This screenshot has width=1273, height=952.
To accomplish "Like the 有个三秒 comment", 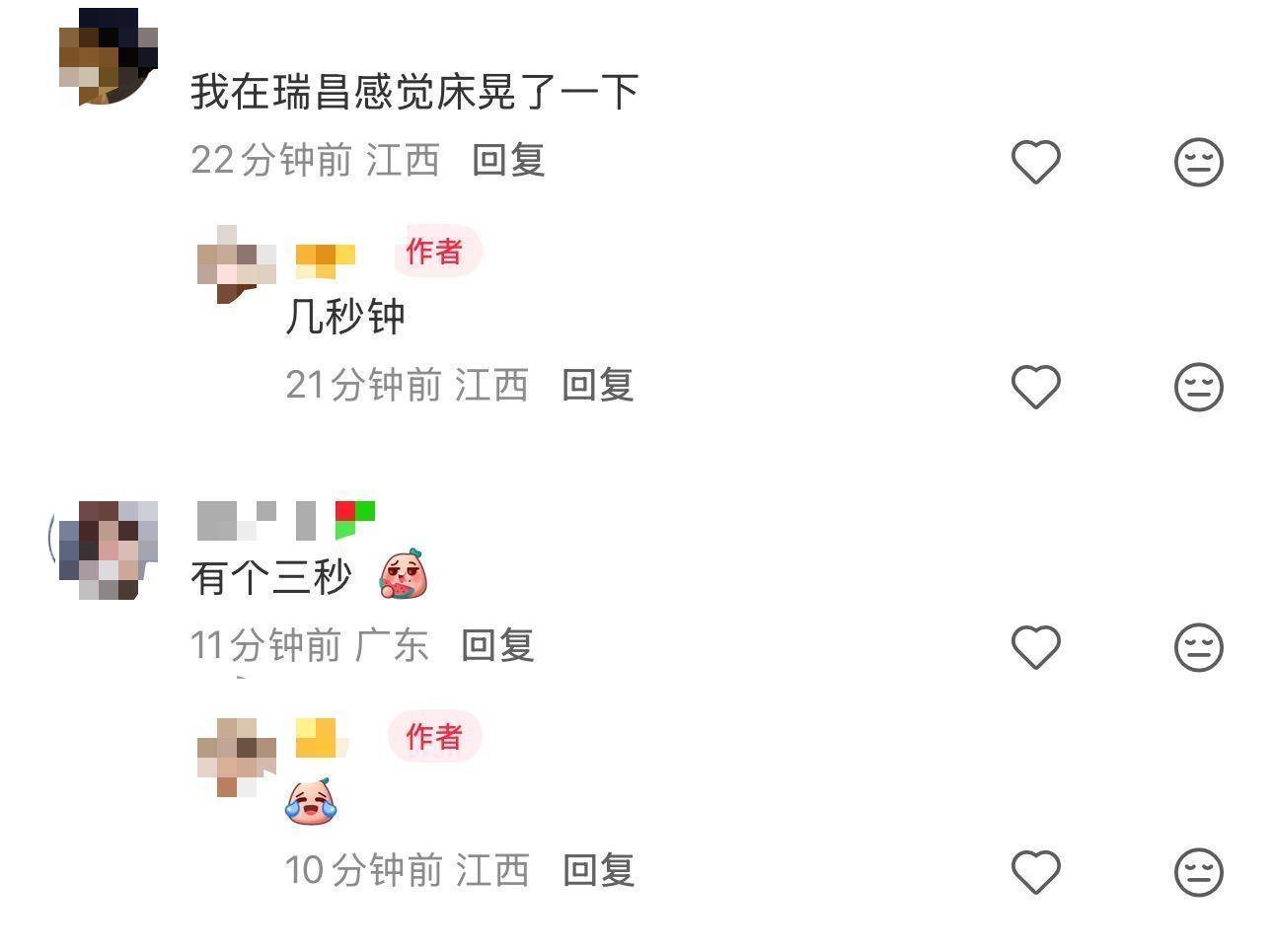I will (1035, 647).
